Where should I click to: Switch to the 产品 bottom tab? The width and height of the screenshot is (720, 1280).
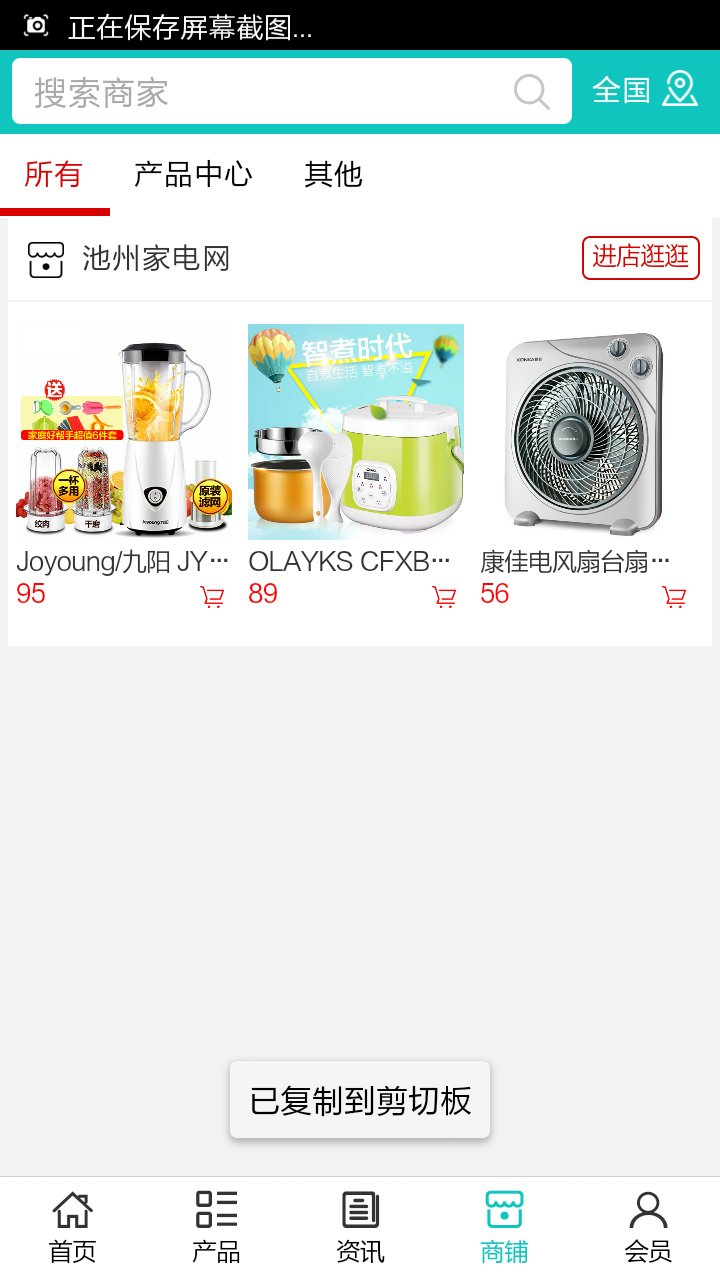tap(216, 1227)
